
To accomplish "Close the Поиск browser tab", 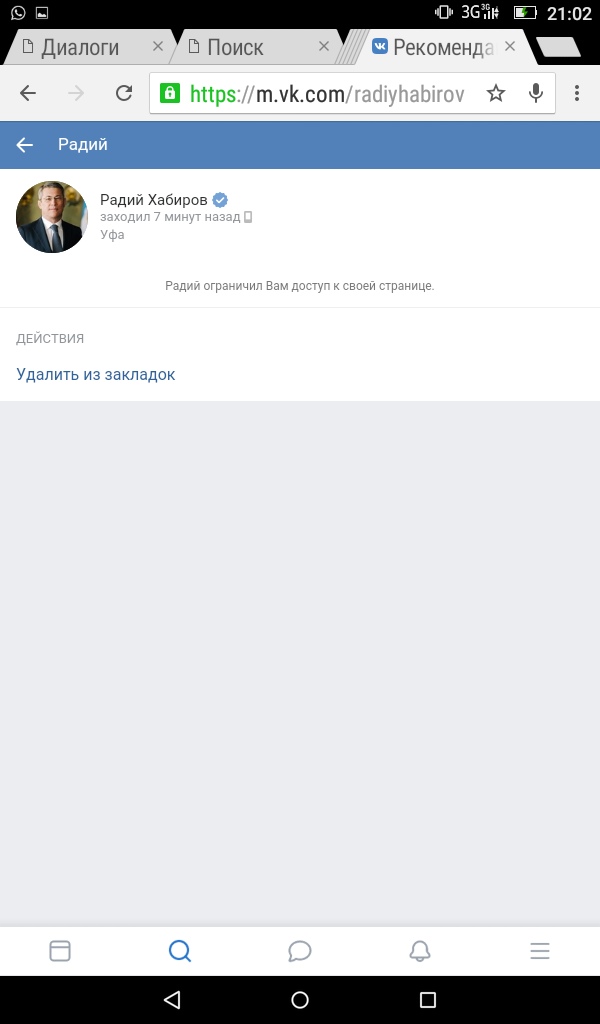I will 324,47.
